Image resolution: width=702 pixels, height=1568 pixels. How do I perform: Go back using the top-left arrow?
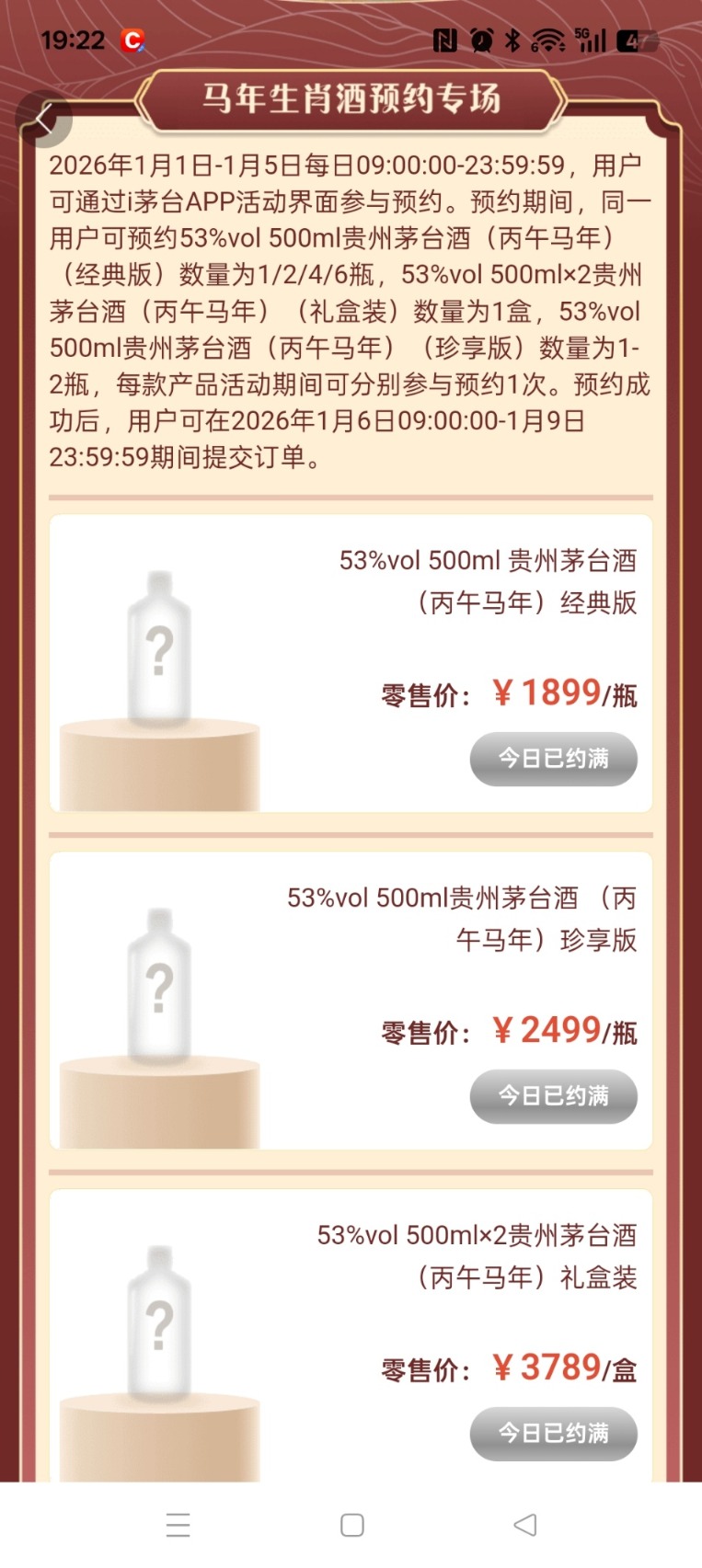click(x=42, y=119)
